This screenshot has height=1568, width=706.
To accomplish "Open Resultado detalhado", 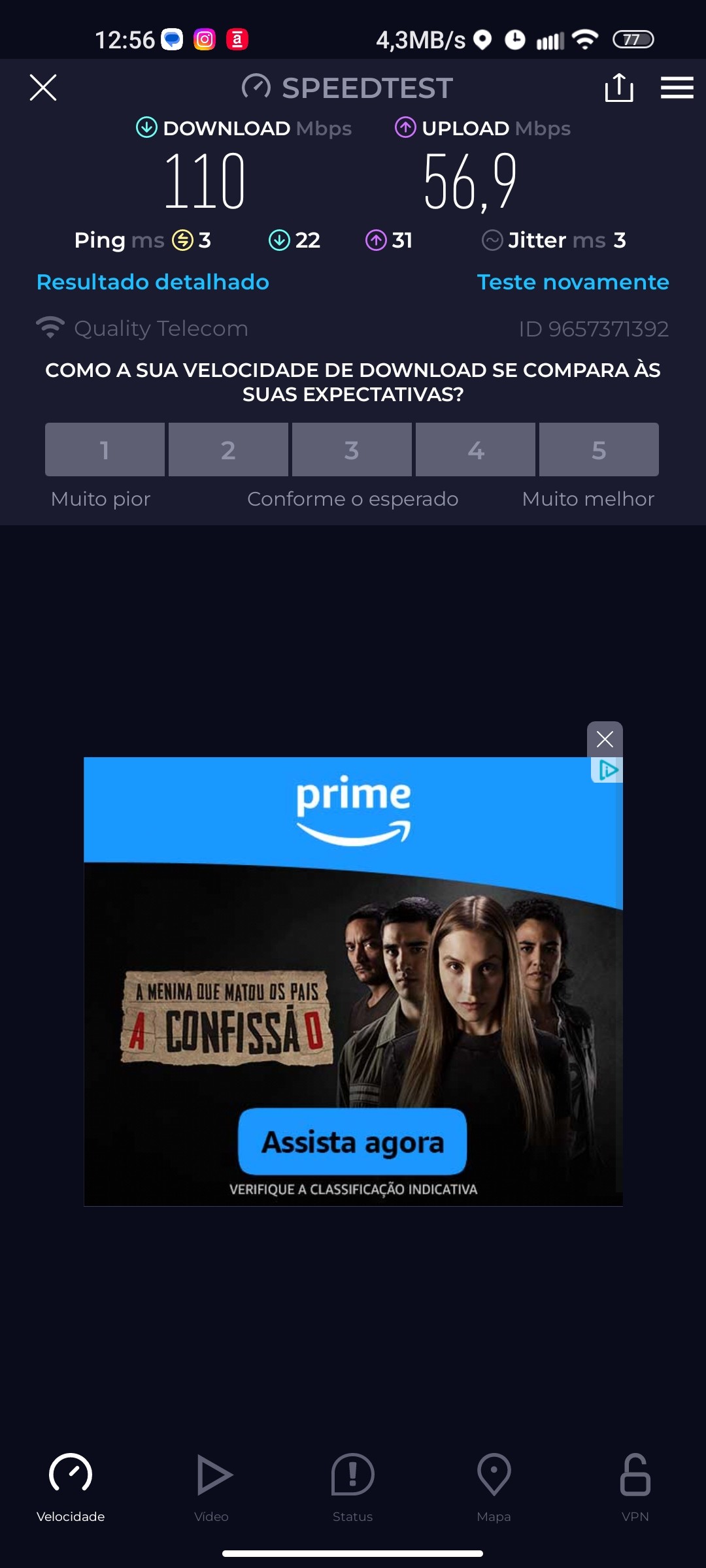I will click(x=152, y=282).
